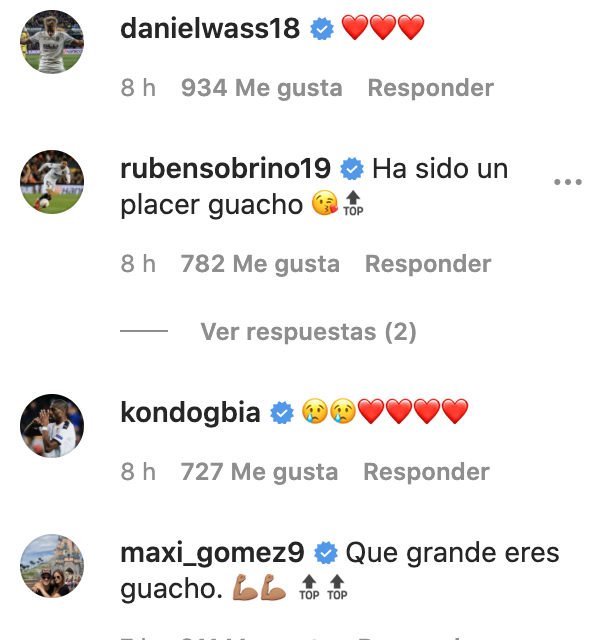This screenshot has height=640, width=602.
Task: View the 934 likes on danielwass18's comment
Action: coord(262,88)
